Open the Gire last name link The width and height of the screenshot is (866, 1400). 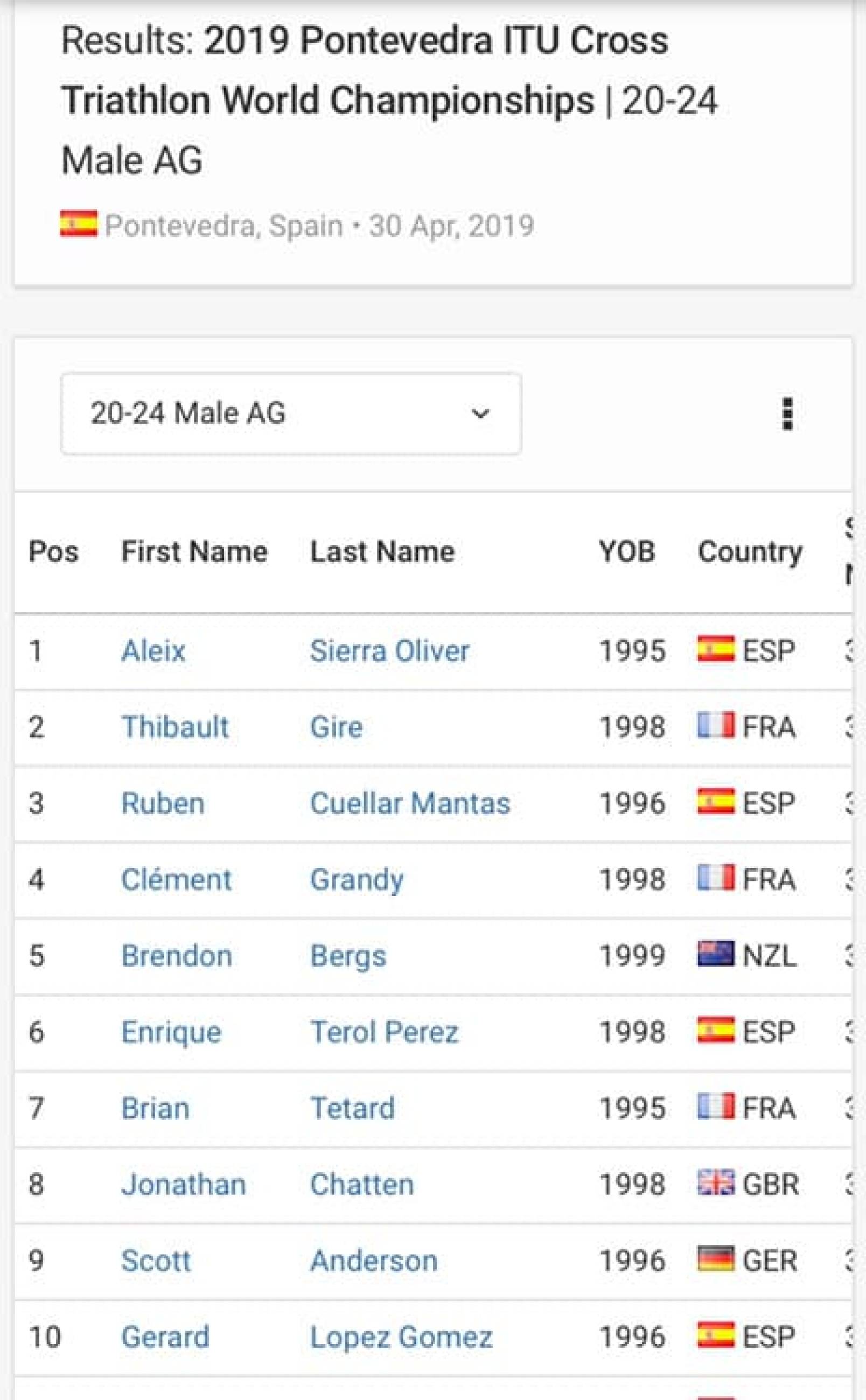(x=336, y=727)
